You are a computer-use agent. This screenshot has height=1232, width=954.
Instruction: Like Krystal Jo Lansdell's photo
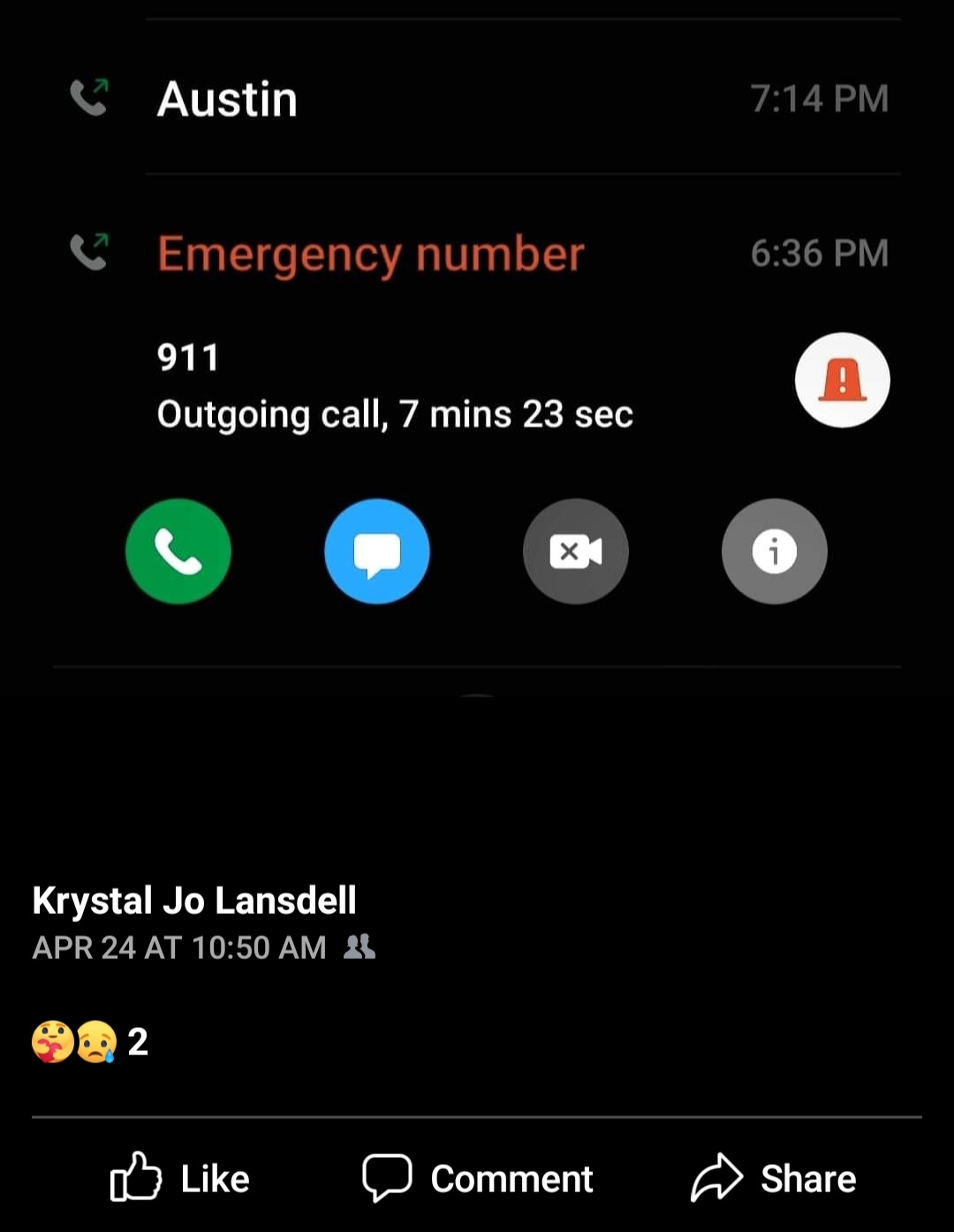[180, 1178]
